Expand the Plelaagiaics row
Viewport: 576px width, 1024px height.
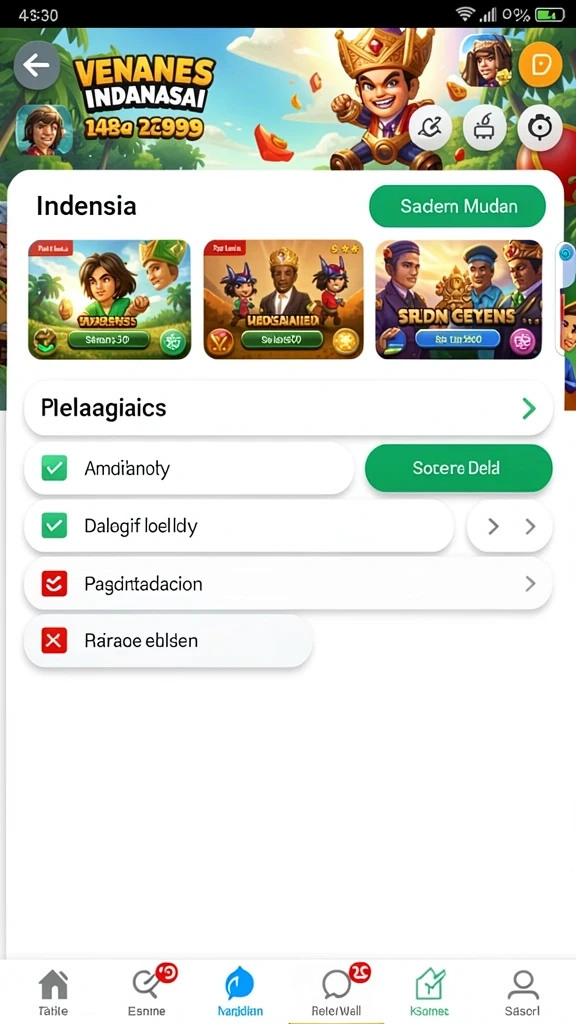click(x=288, y=409)
